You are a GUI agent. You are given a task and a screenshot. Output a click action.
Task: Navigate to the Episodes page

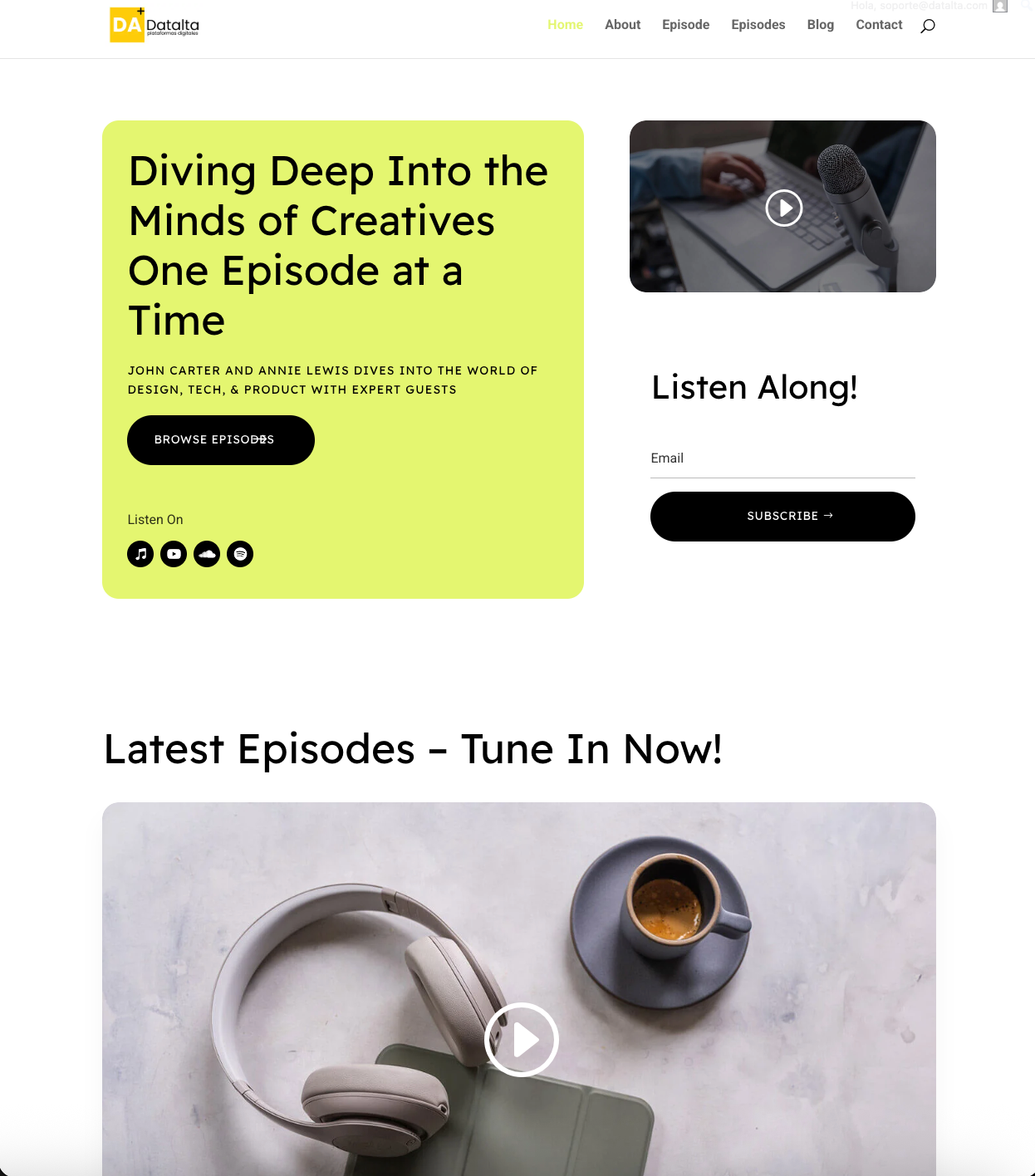[x=758, y=25]
